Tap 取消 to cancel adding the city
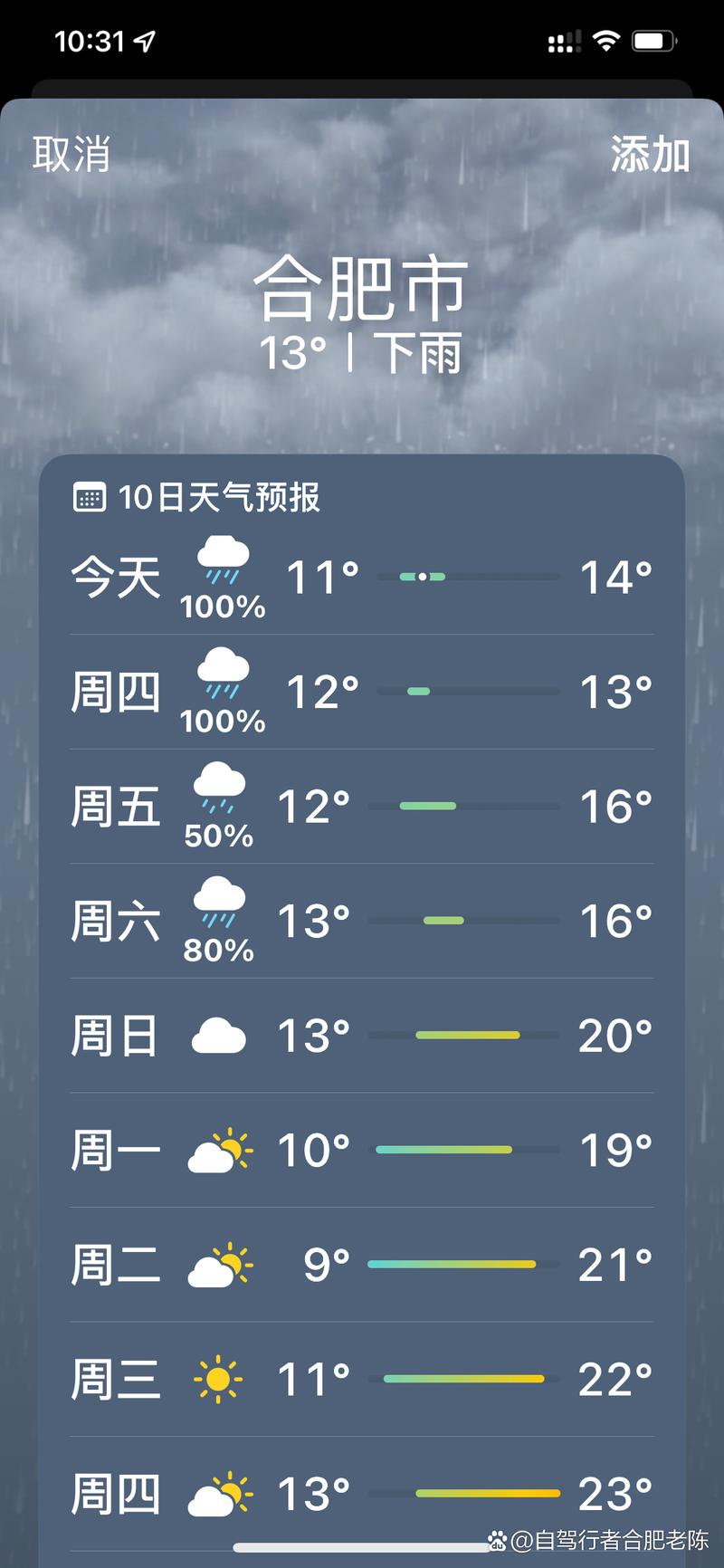Image resolution: width=724 pixels, height=1568 pixels. click(71, 155)
